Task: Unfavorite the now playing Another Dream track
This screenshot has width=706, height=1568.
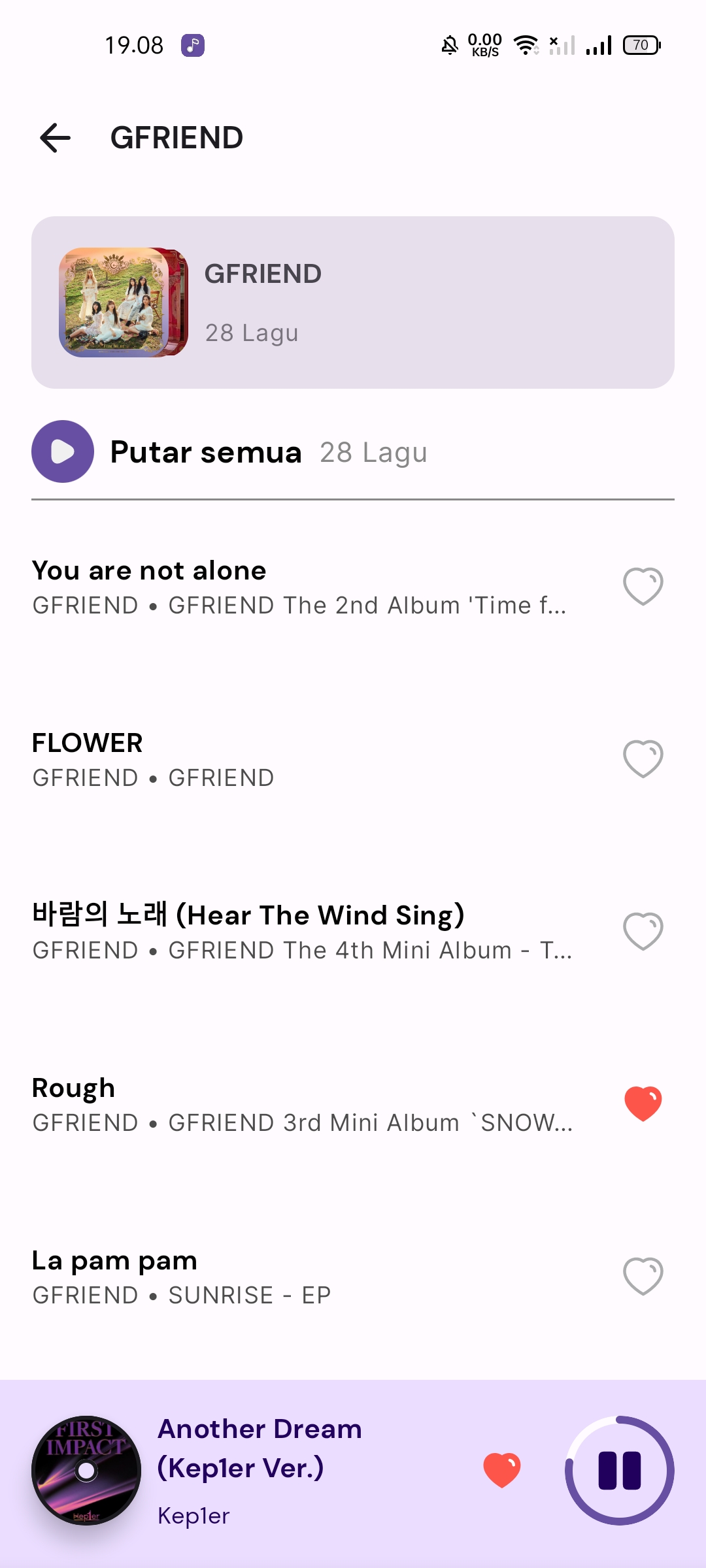Action: click(x=501, y=1470)
